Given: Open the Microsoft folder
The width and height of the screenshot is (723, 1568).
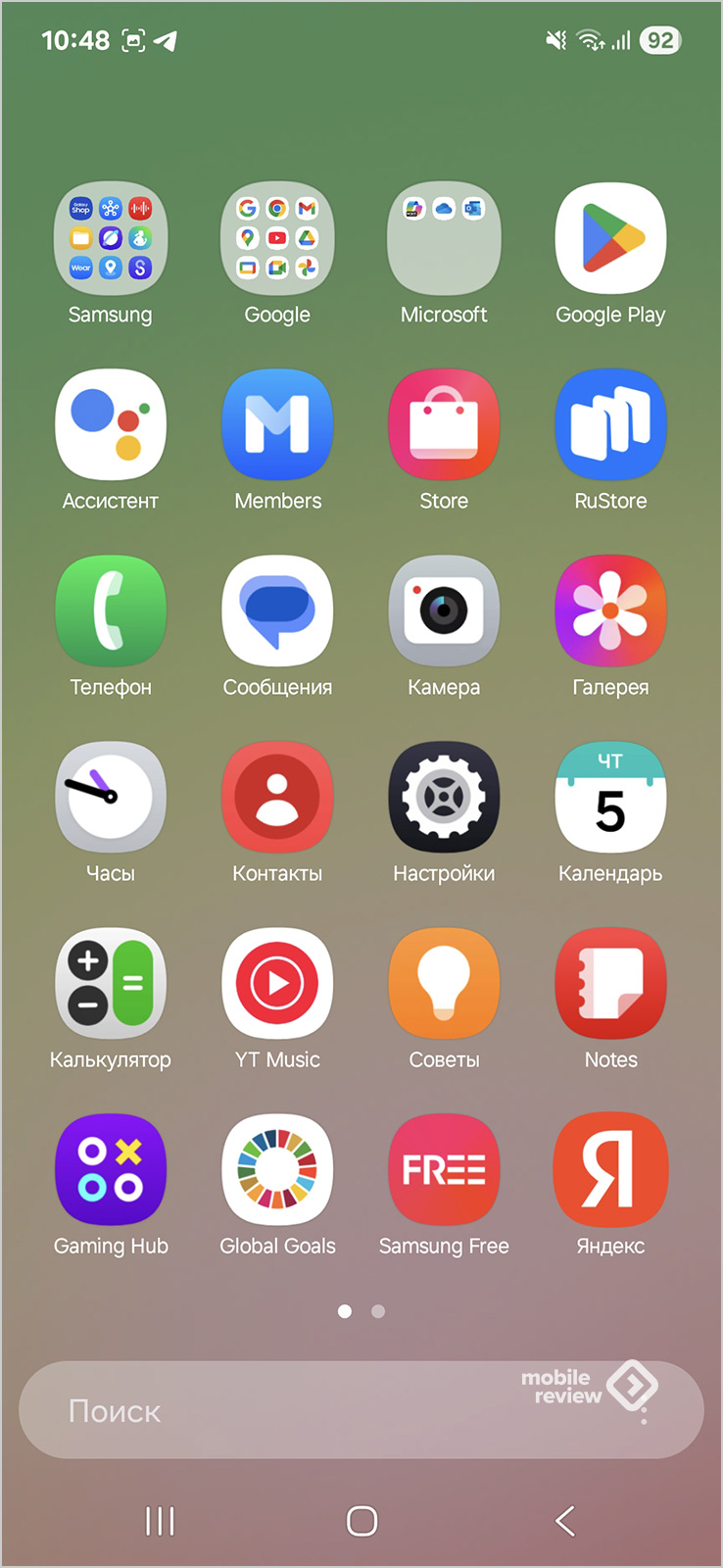Looking at the screenshot, I should 444,238.
